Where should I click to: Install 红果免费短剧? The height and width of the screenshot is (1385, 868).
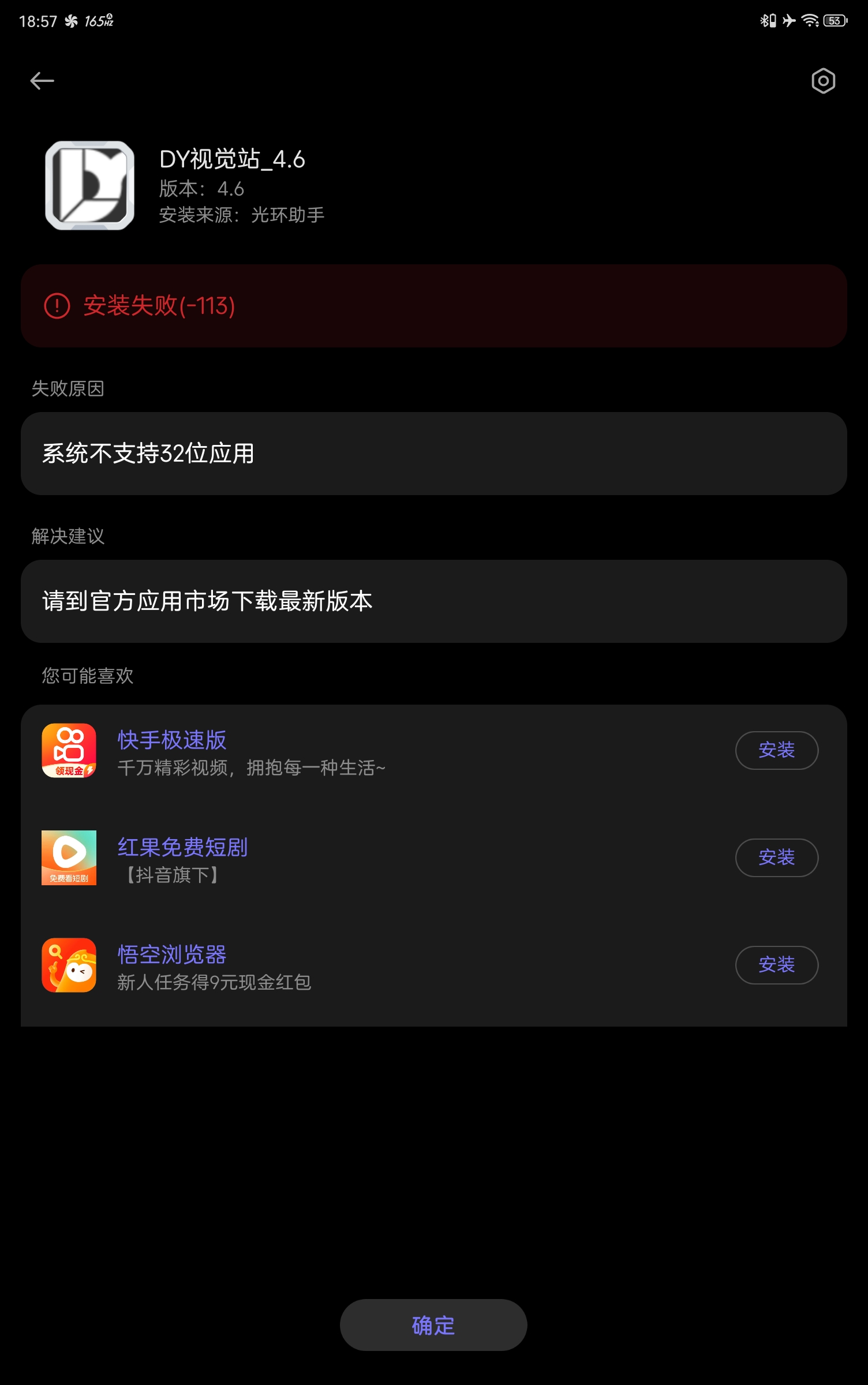[x=776, y=858]
